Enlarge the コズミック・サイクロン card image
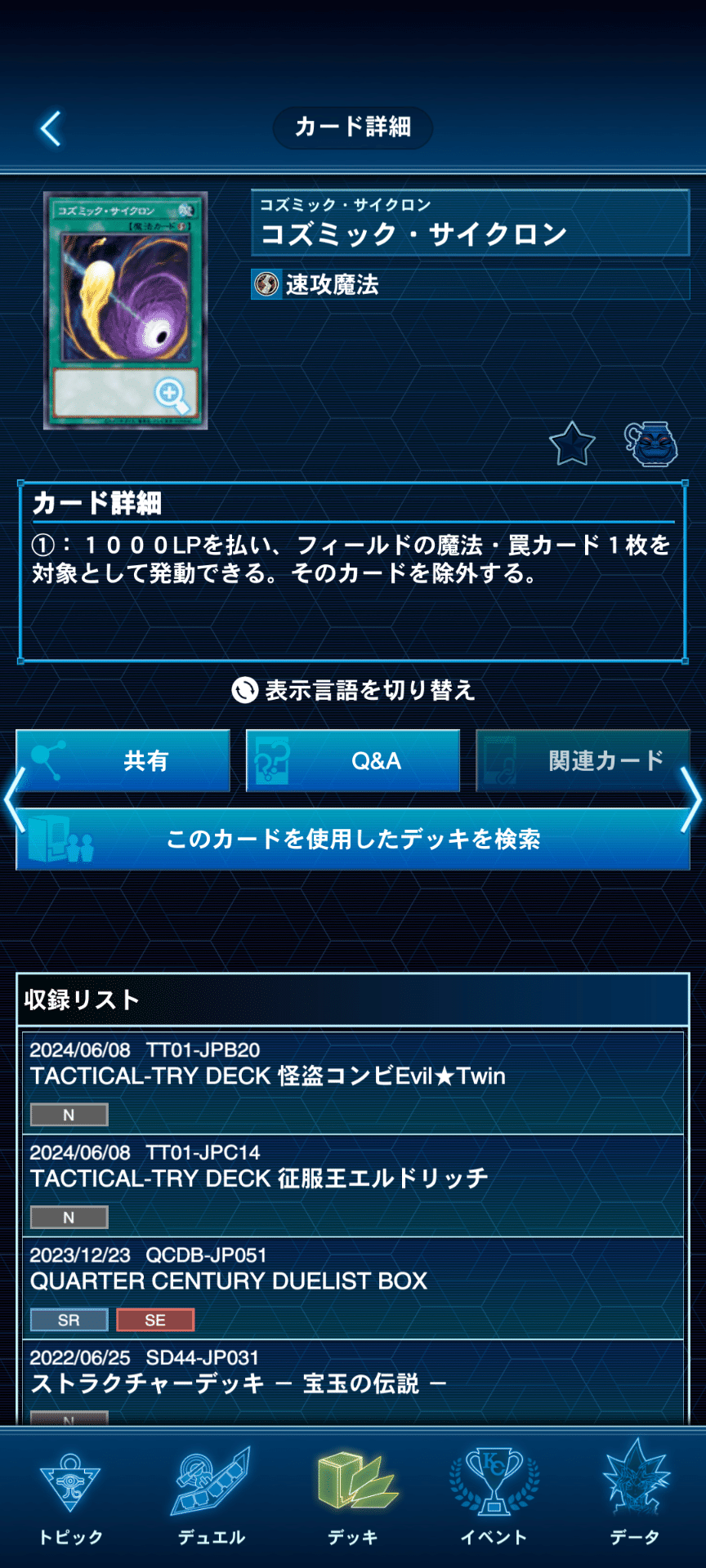Image resolution: width=706 pixels, height=1568 pixels. pyautogui.click(x=126, y=310)
